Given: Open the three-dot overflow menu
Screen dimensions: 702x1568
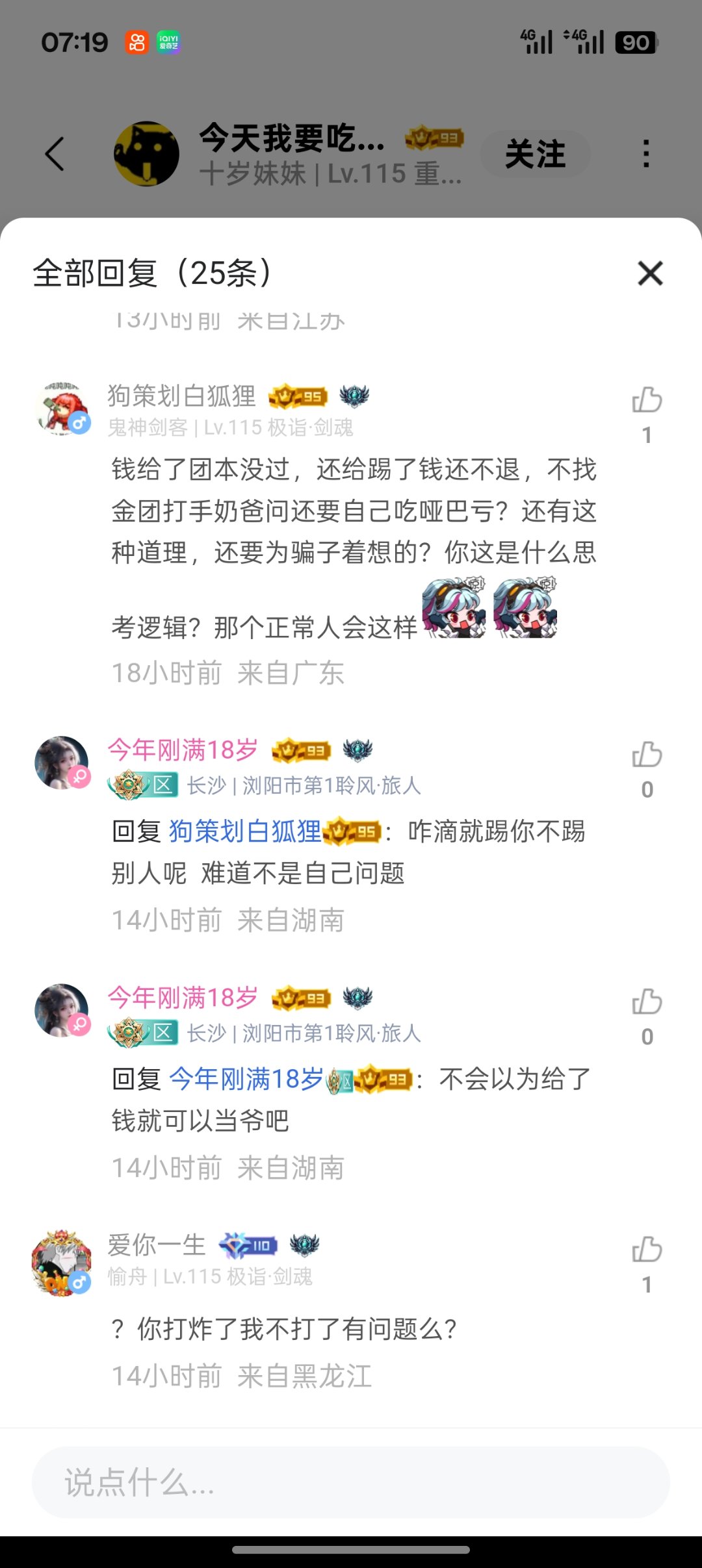Looking at the screenshot, I should point(645,154).
